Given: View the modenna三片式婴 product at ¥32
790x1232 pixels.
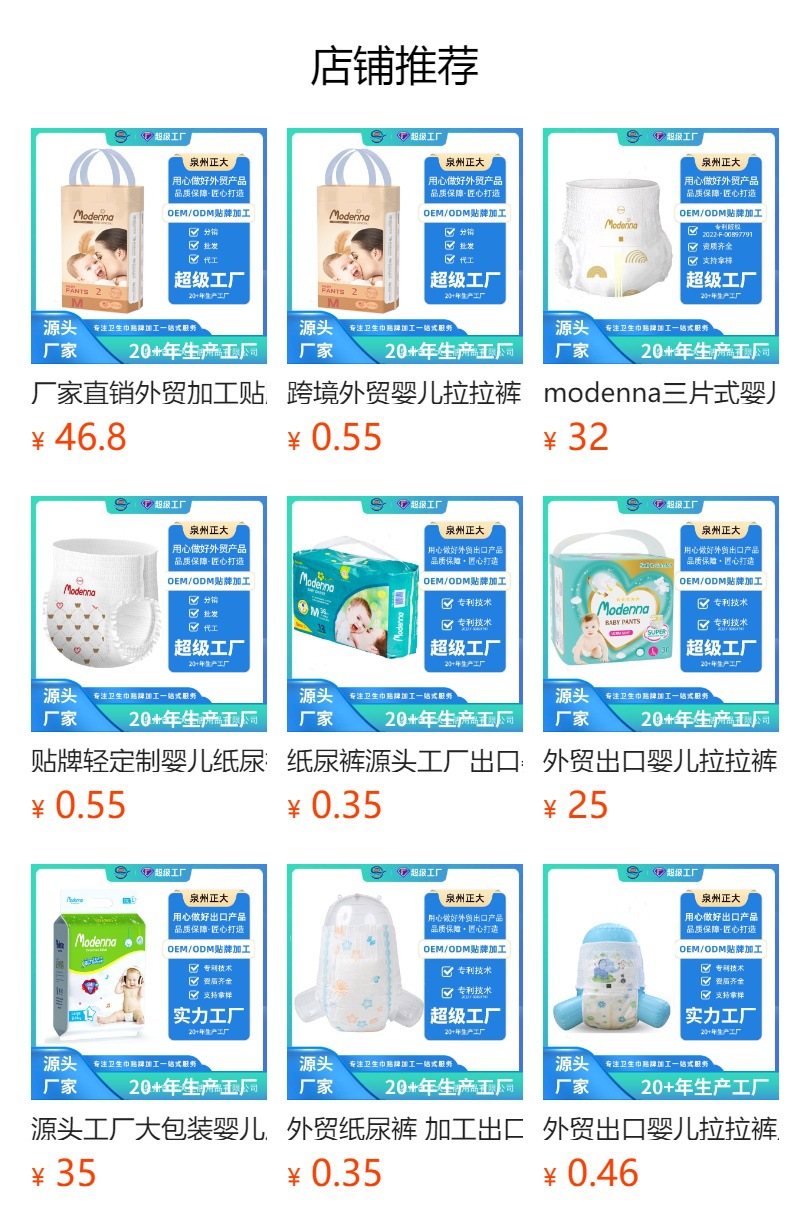Looking at the screenshot, I should (661, 246).
